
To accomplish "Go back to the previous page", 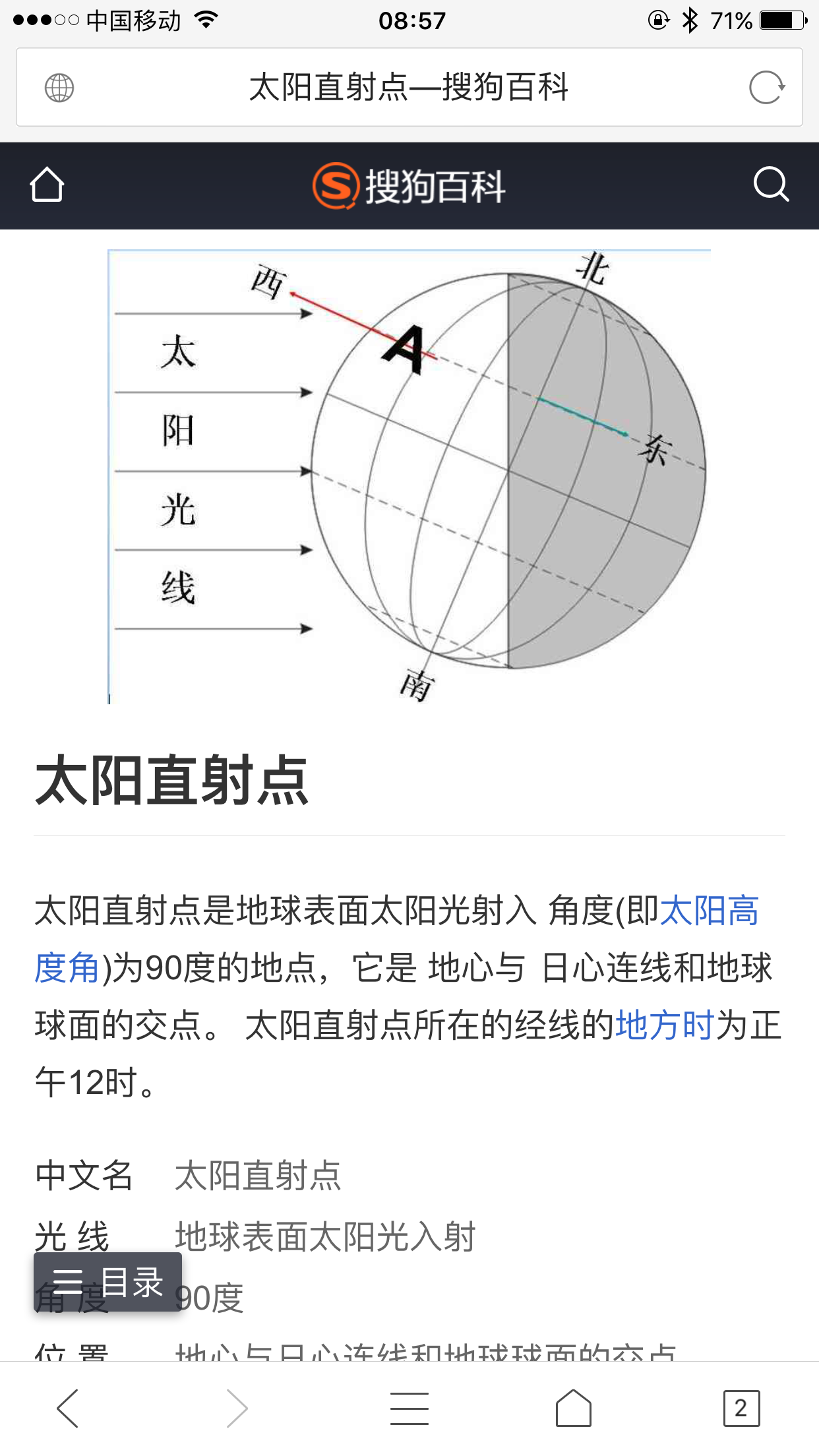I will pyautogui.click(x=68, y=1408).
